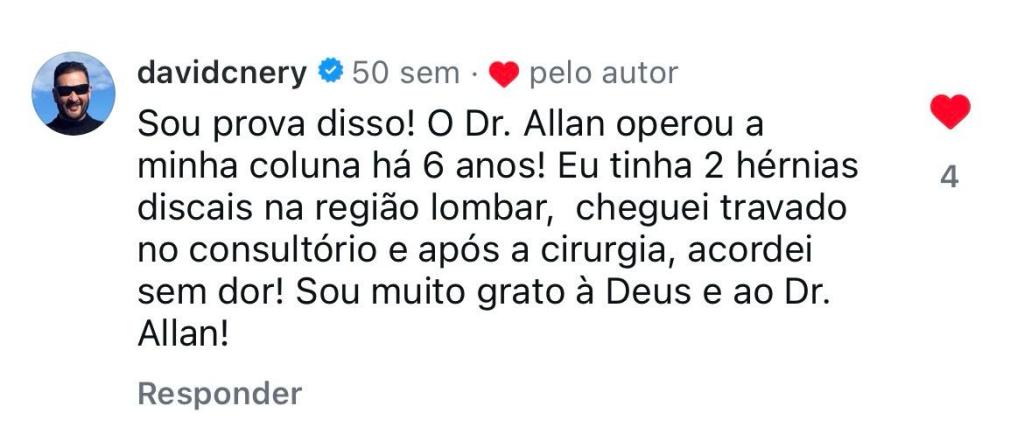
Task: Unlike davidcnery's comment with the heart
Action: coord(949,111)
